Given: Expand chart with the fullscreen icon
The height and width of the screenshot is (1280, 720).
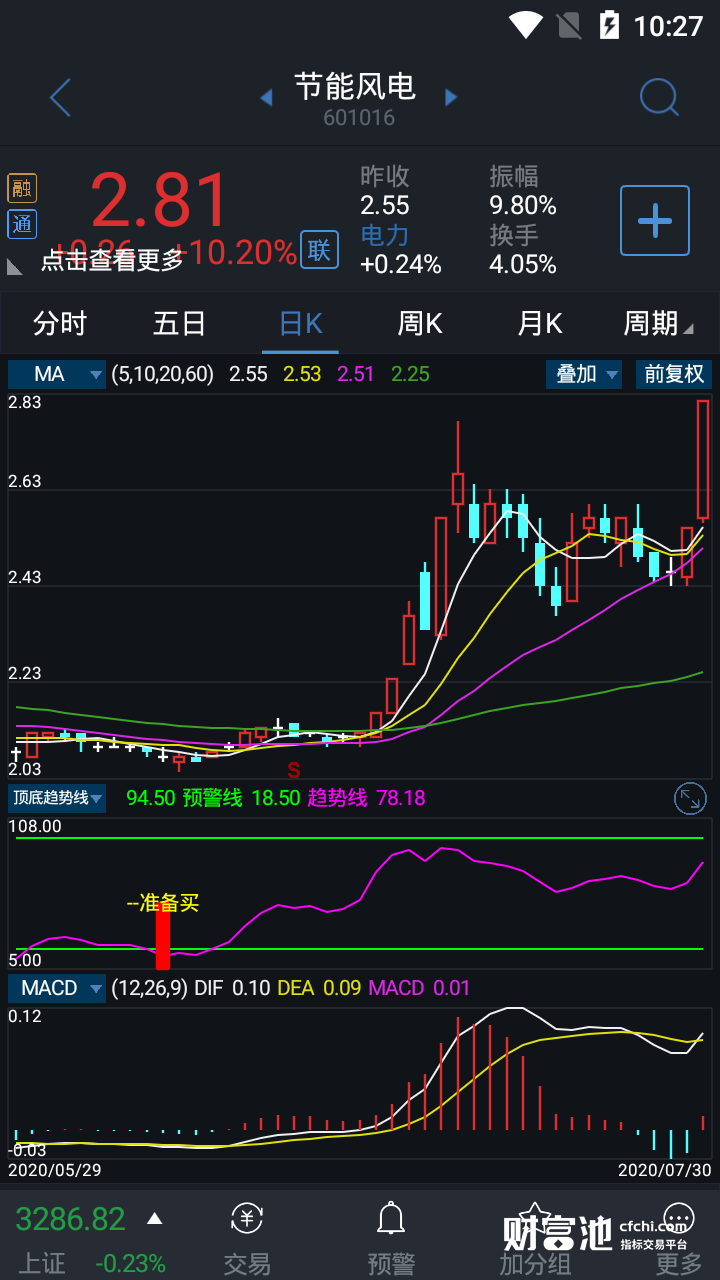Looking at the screenshot, I should tap(690, 798).
